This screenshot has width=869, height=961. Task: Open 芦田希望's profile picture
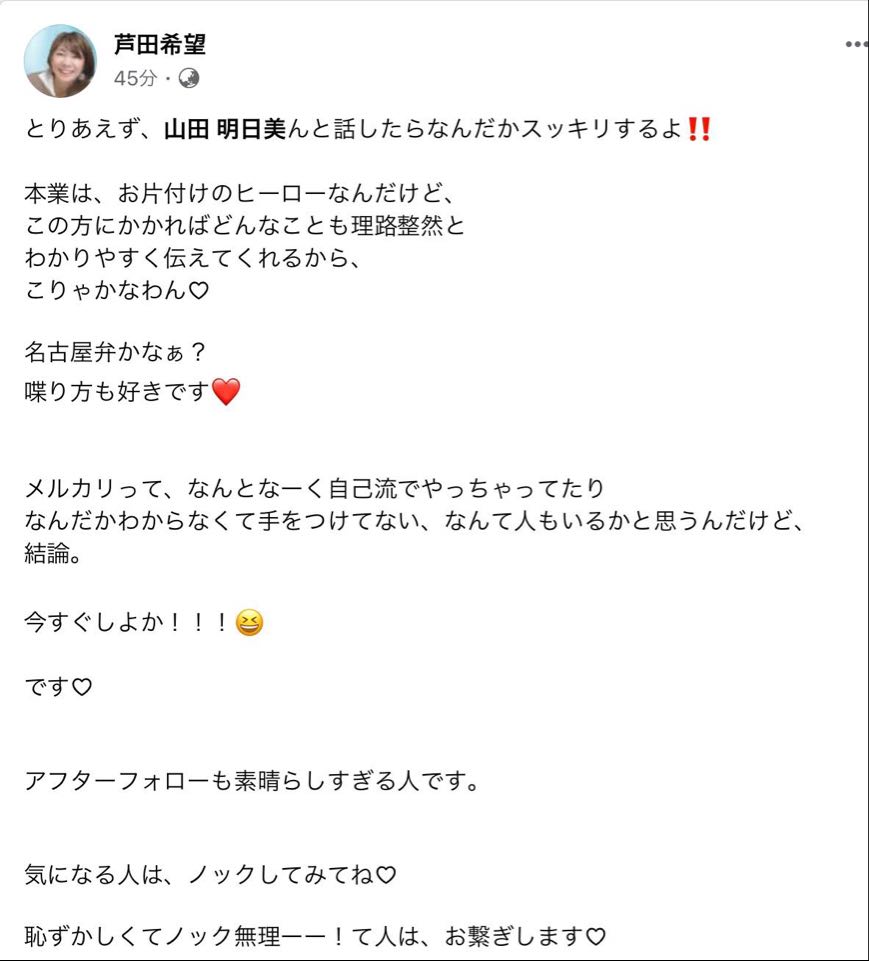point(60,61)
